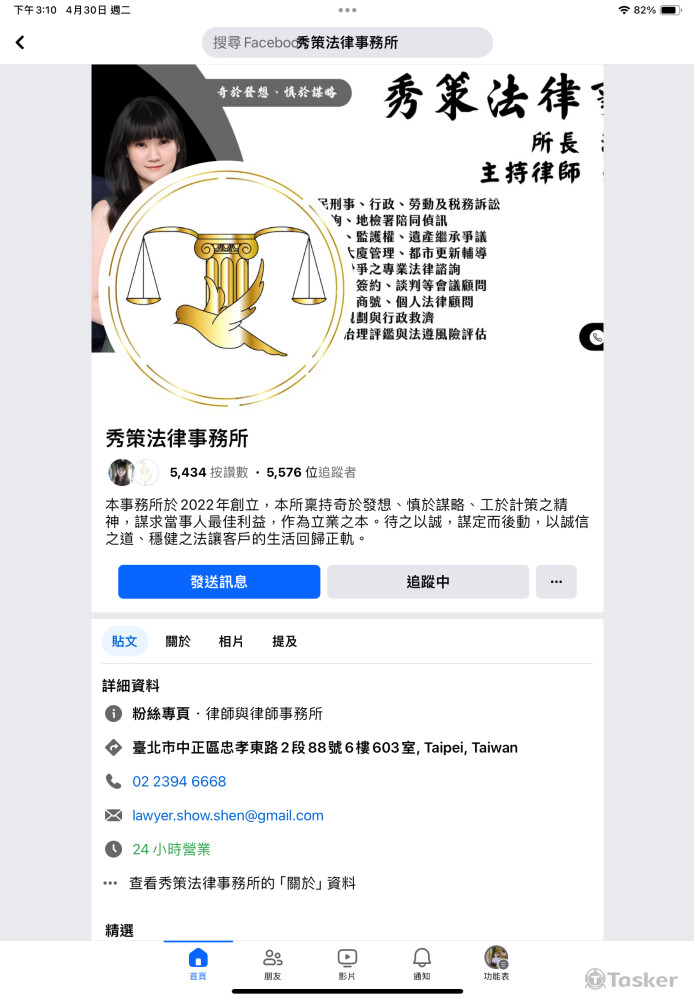694x1000 pixels.
Task: Open the 功能表 menu tab
Action: [x=496, y=964]
